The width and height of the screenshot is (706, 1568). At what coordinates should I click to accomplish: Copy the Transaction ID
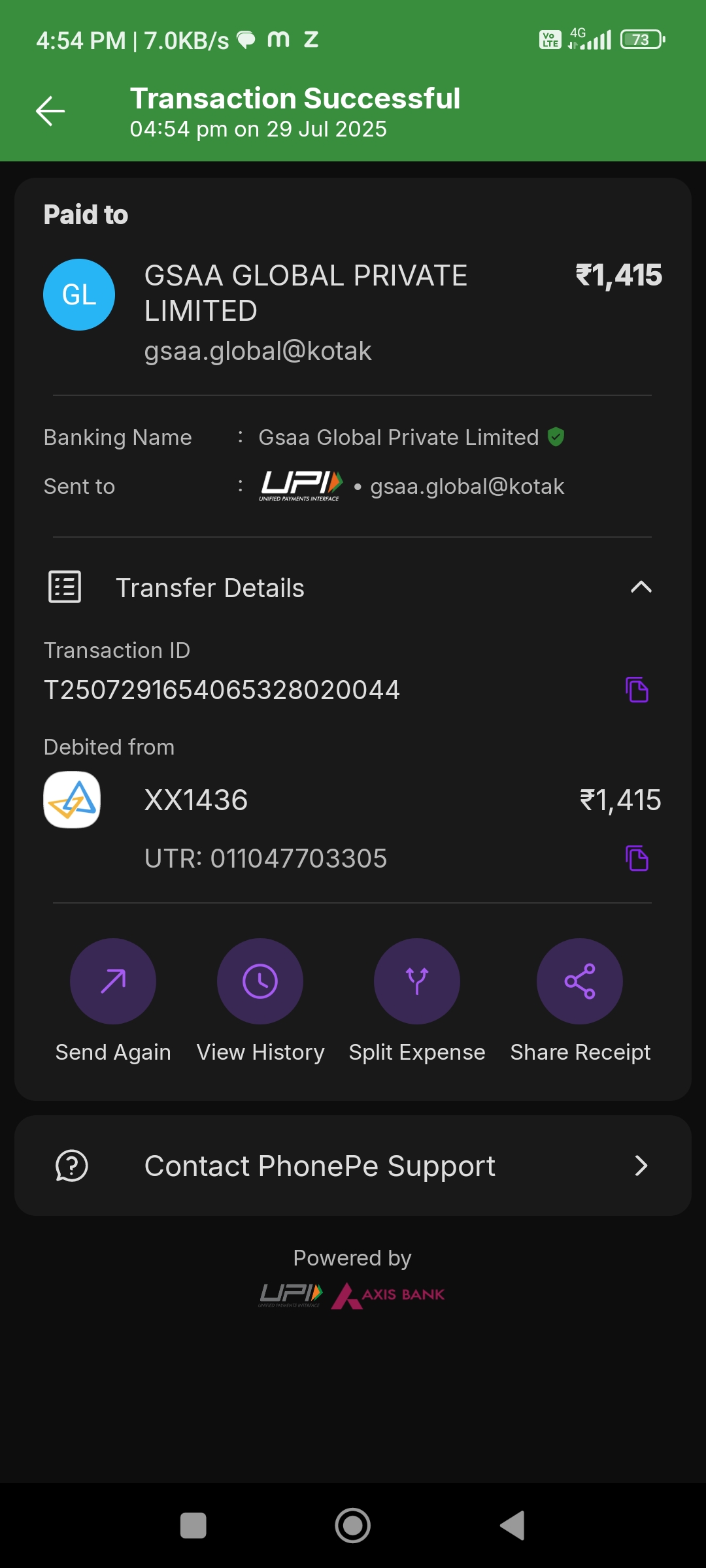click(637, 690)
